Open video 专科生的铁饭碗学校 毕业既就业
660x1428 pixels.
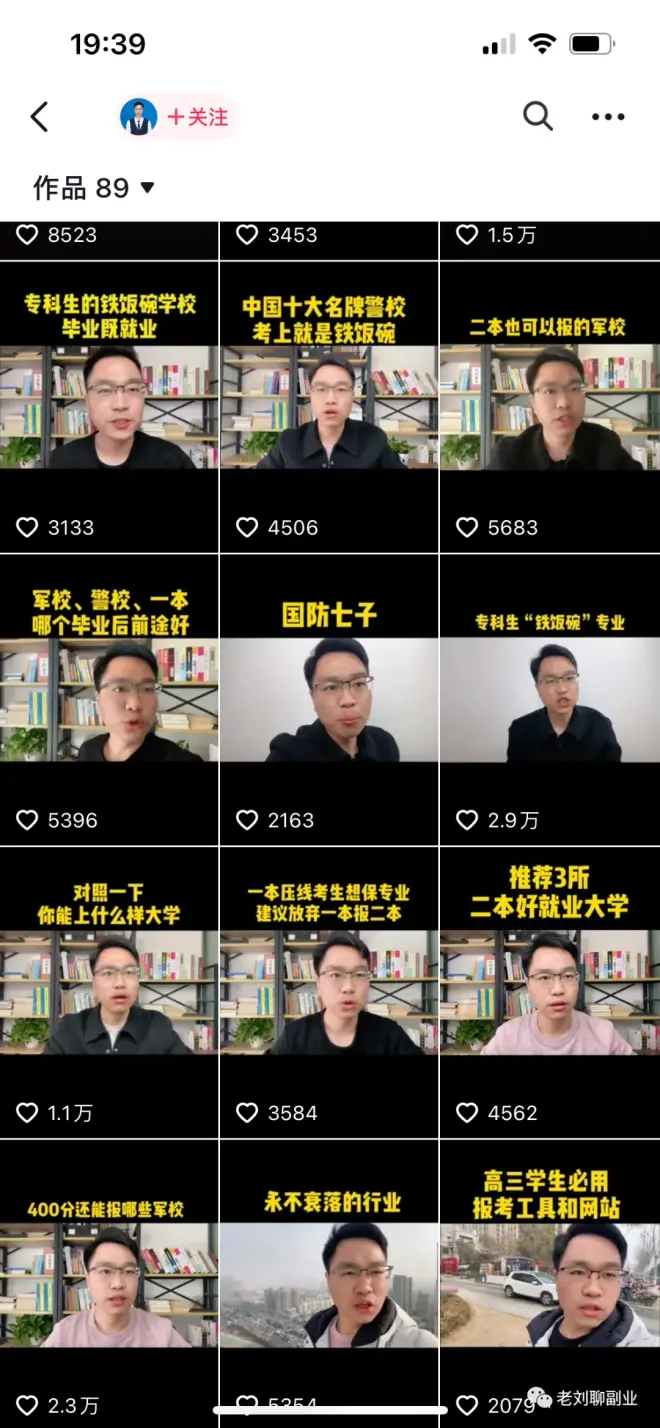pos(108,407)
